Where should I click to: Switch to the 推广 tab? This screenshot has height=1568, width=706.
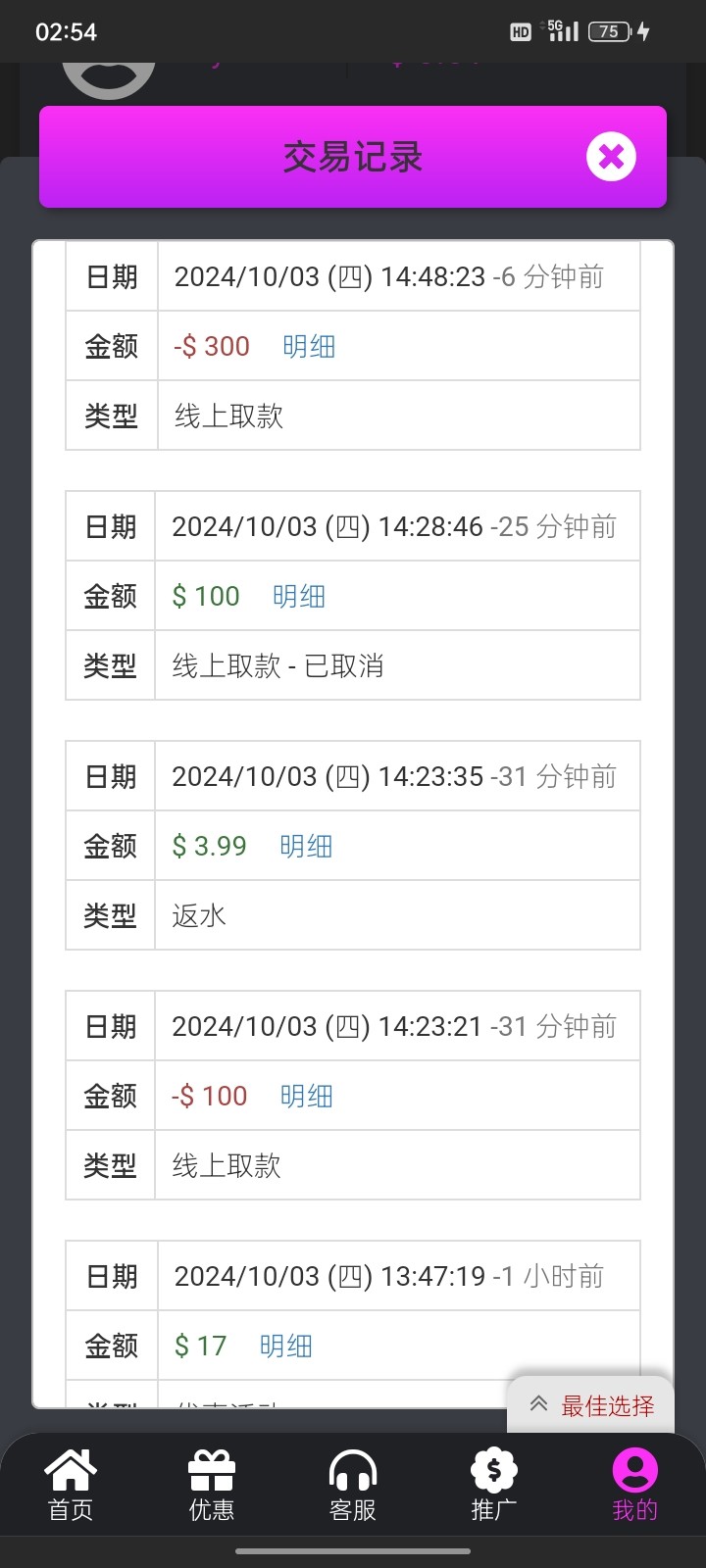[x=493, y=1484]
